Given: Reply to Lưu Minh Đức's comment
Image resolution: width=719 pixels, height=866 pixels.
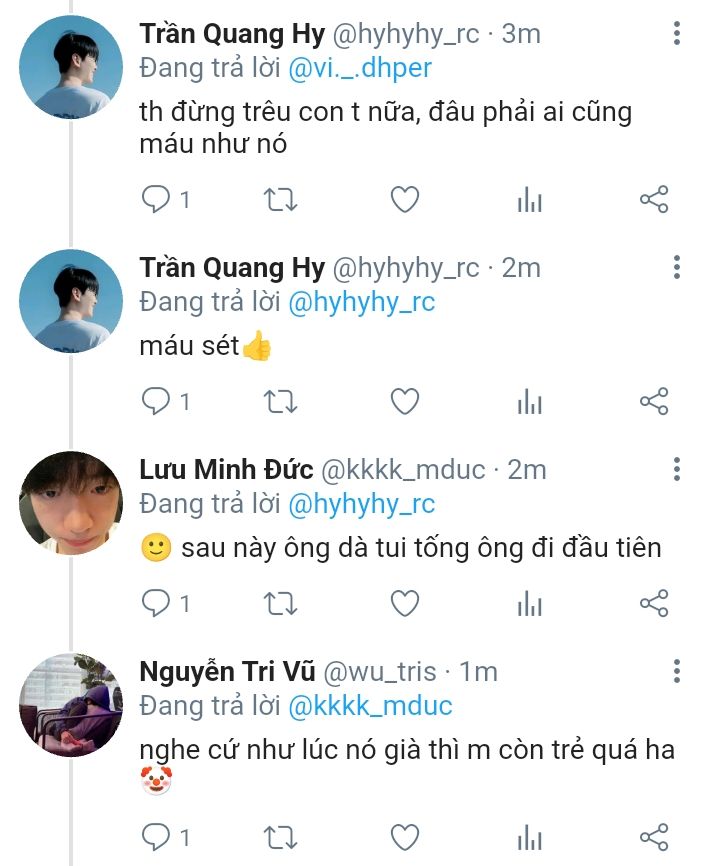Looking at the screenshot, I should click(x=156, y=603).
